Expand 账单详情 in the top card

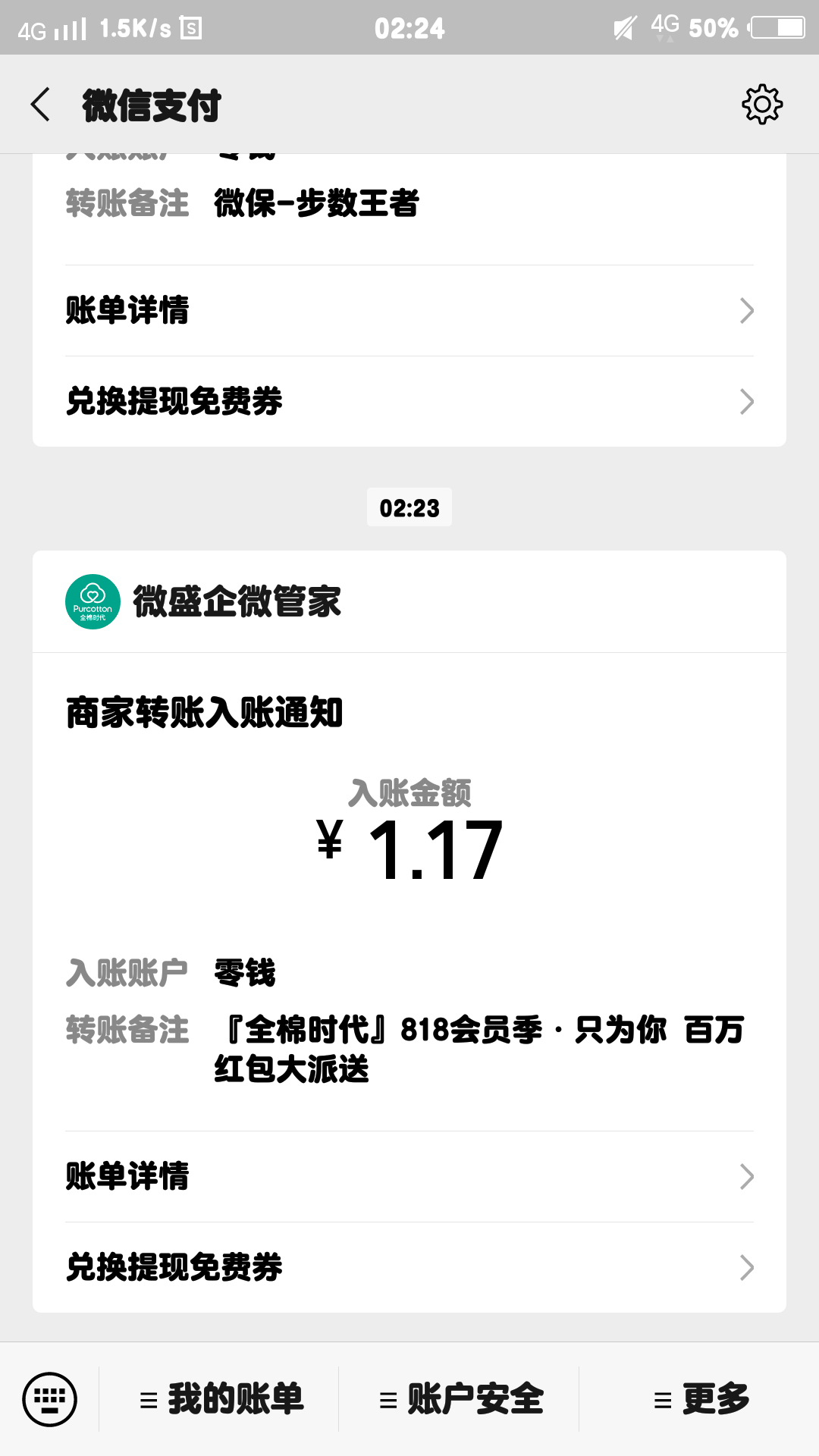(409, 309)
